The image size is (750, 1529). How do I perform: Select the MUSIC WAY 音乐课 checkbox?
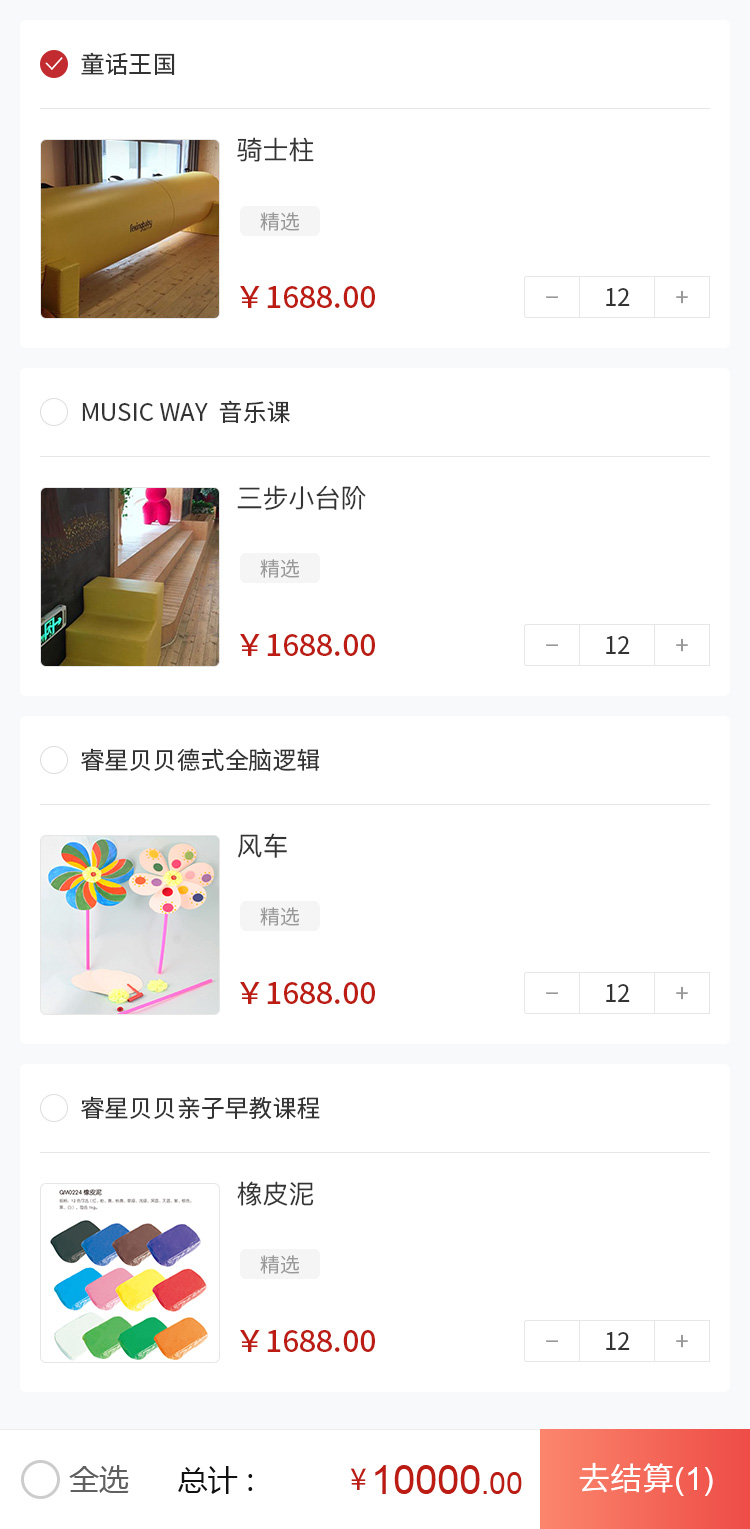54,412
